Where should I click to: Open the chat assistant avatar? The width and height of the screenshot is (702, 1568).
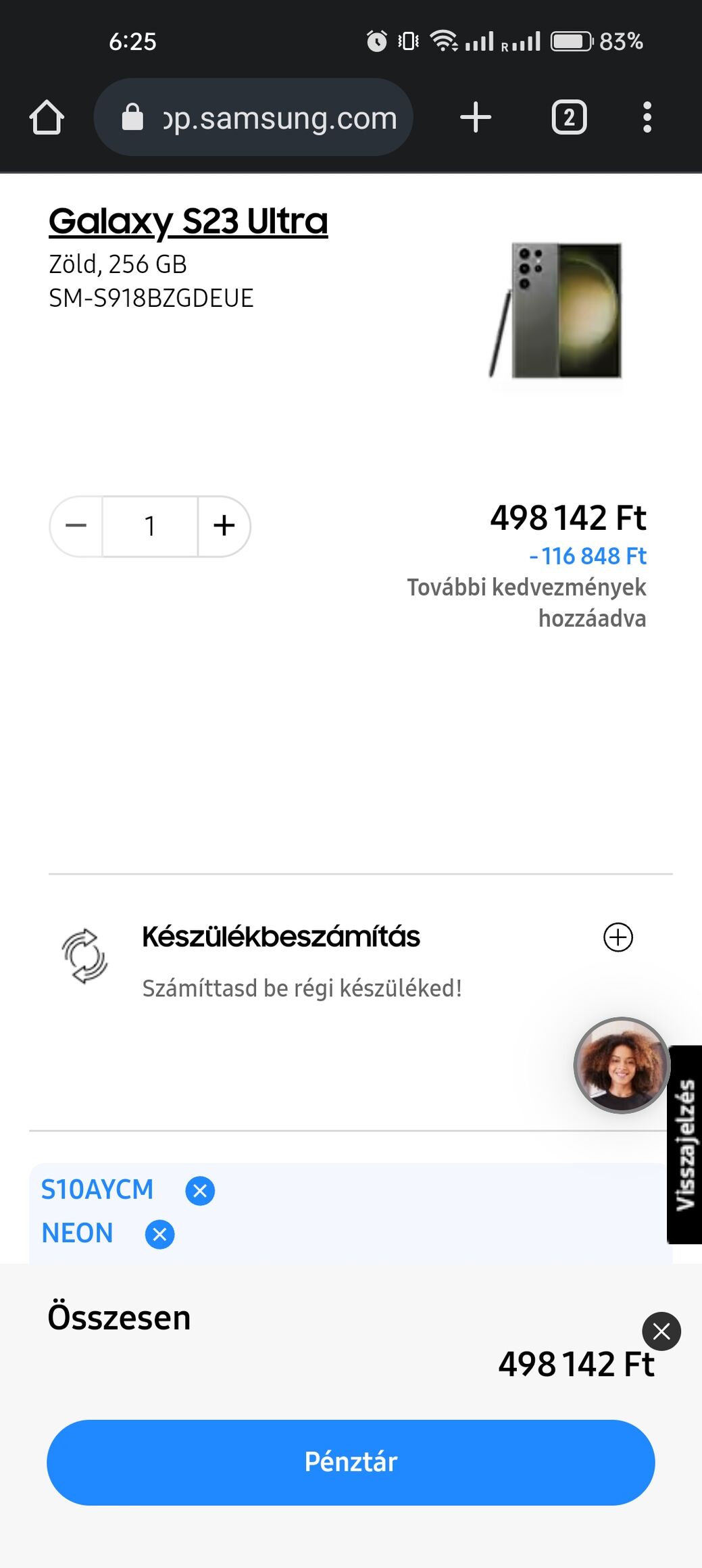[622, 1064]
